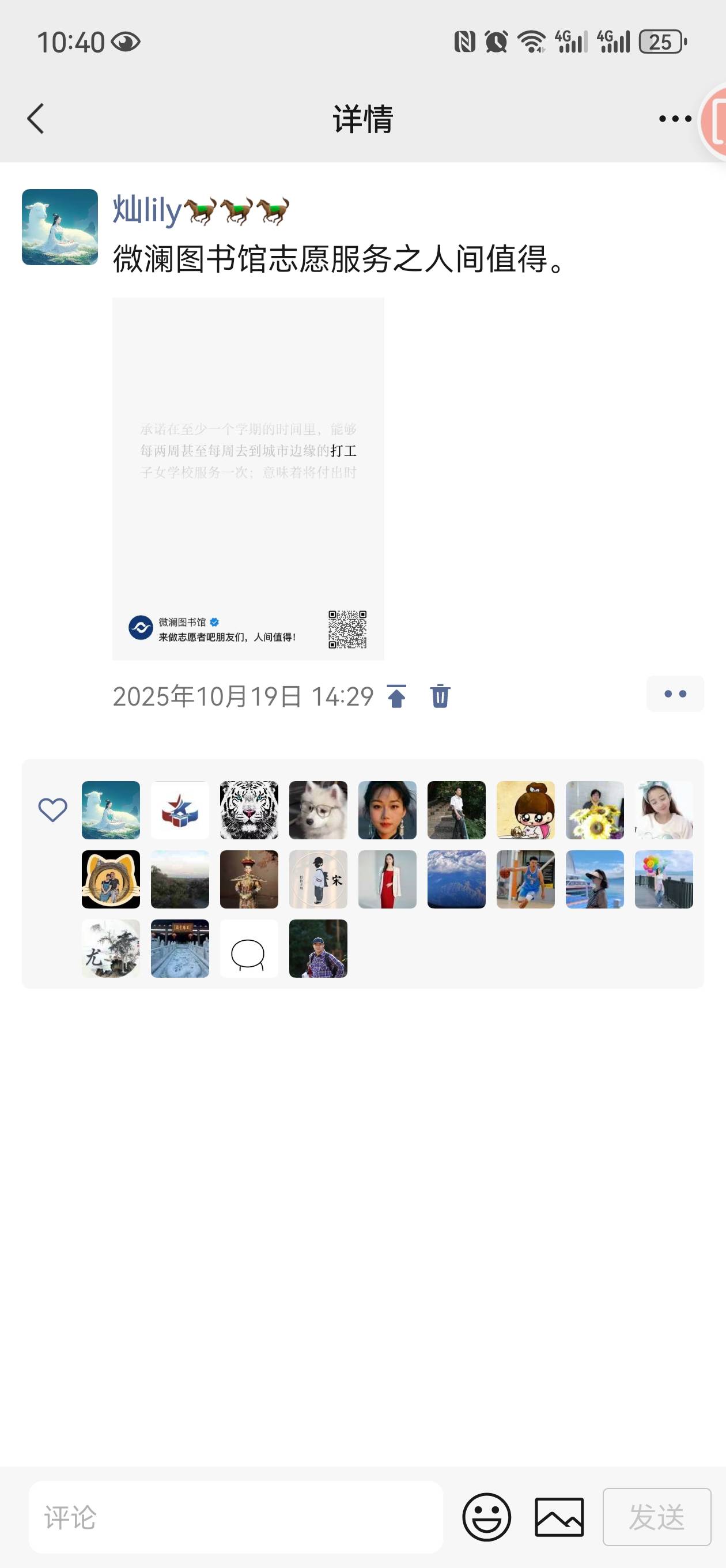Open the basketball player avatar liker's profile
This screenshot has width=726, height=1568.
click(x=526, y=880)
